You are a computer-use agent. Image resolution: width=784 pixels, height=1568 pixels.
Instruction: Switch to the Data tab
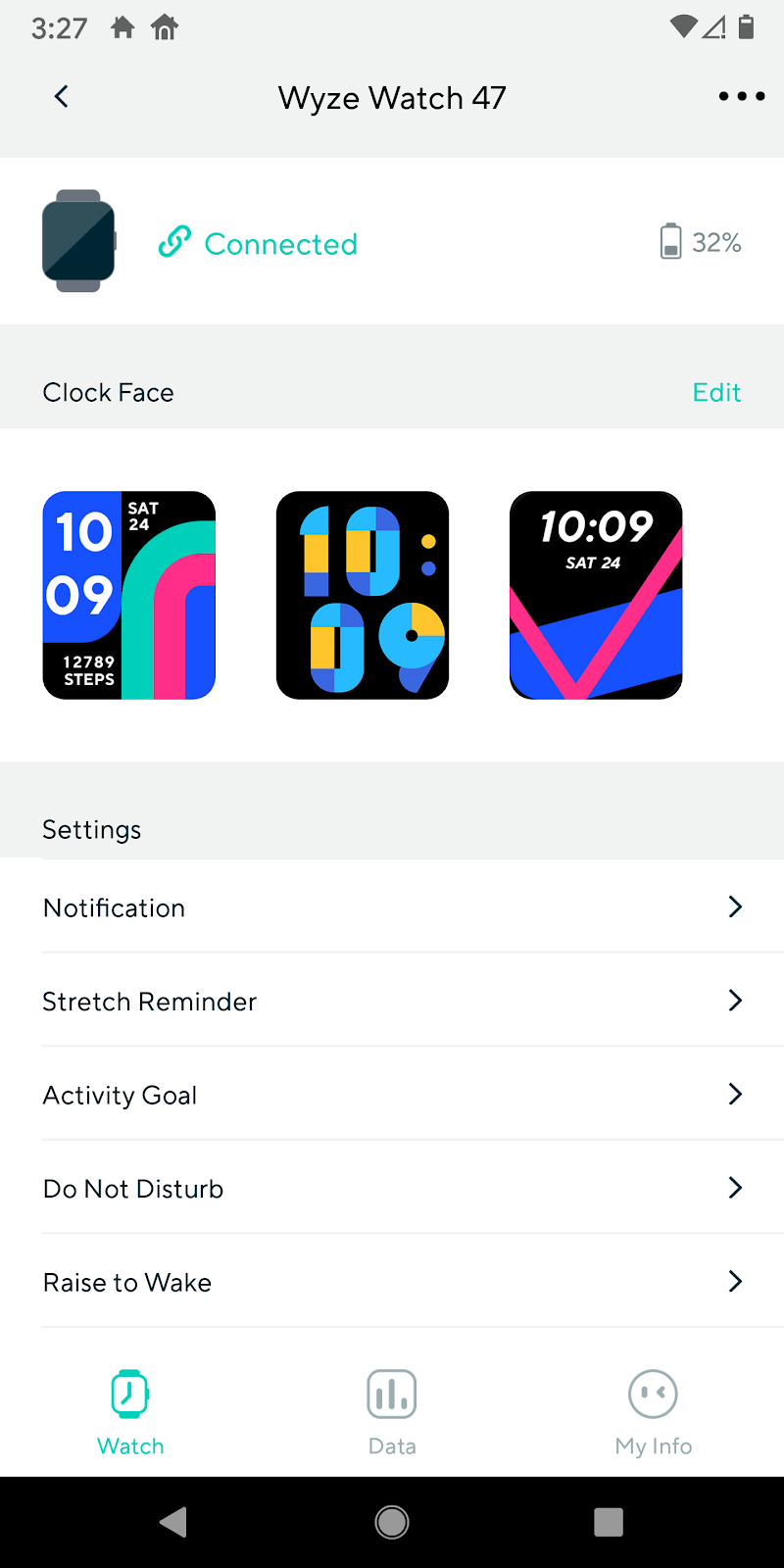[392, 1411]
